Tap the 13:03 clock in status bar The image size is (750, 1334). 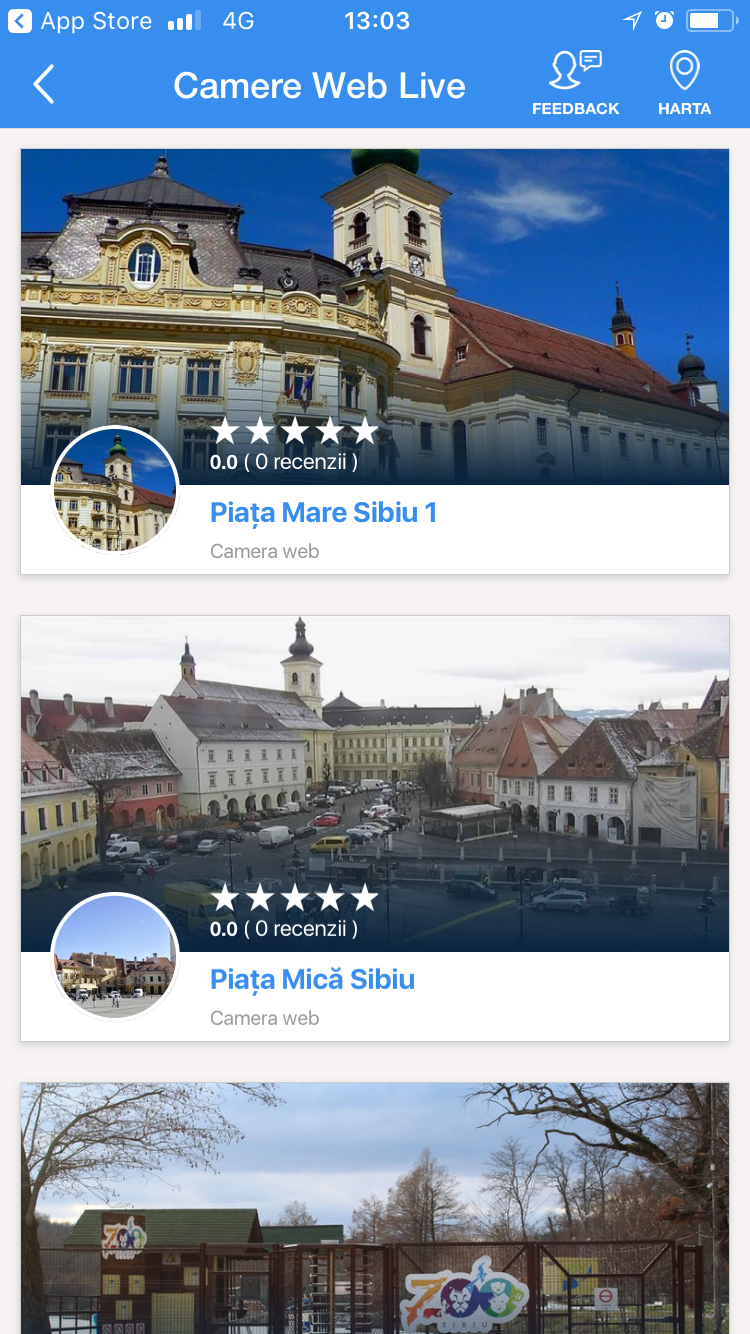[x=375, y=20]
